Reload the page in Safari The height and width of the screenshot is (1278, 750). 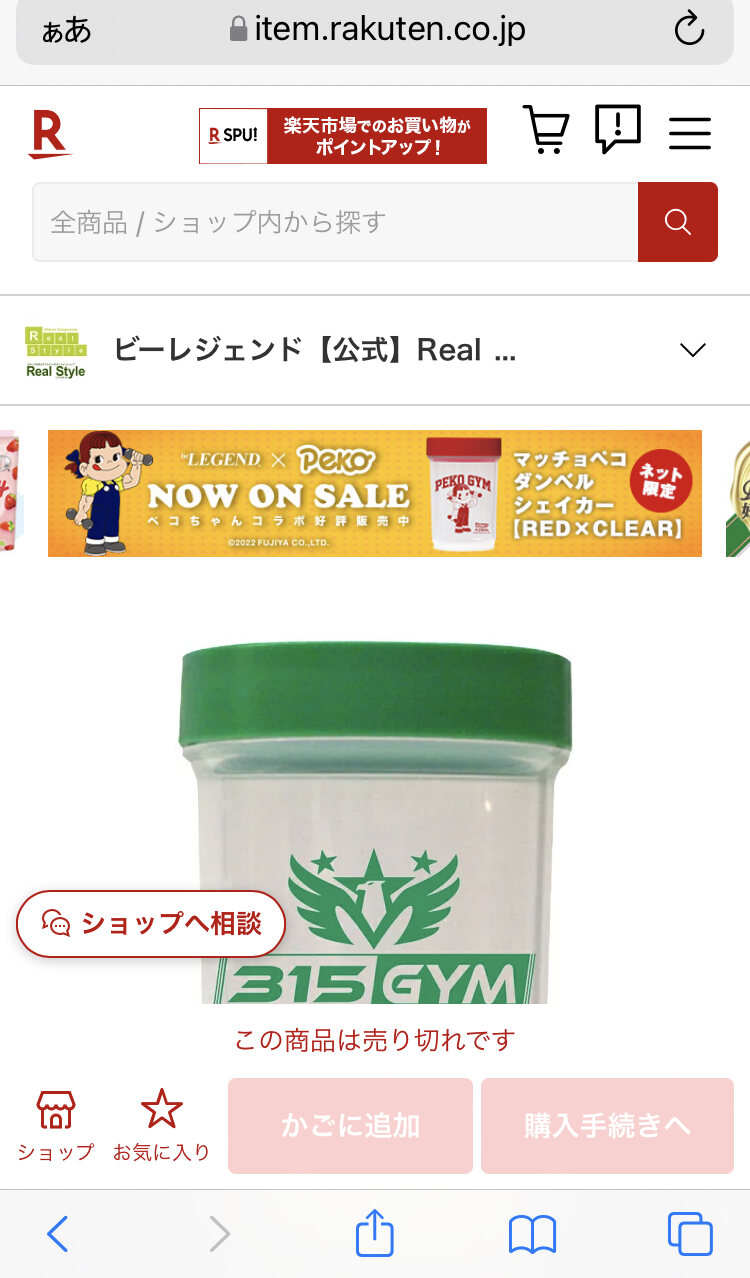pyautogui.click(x=689, y=30)
